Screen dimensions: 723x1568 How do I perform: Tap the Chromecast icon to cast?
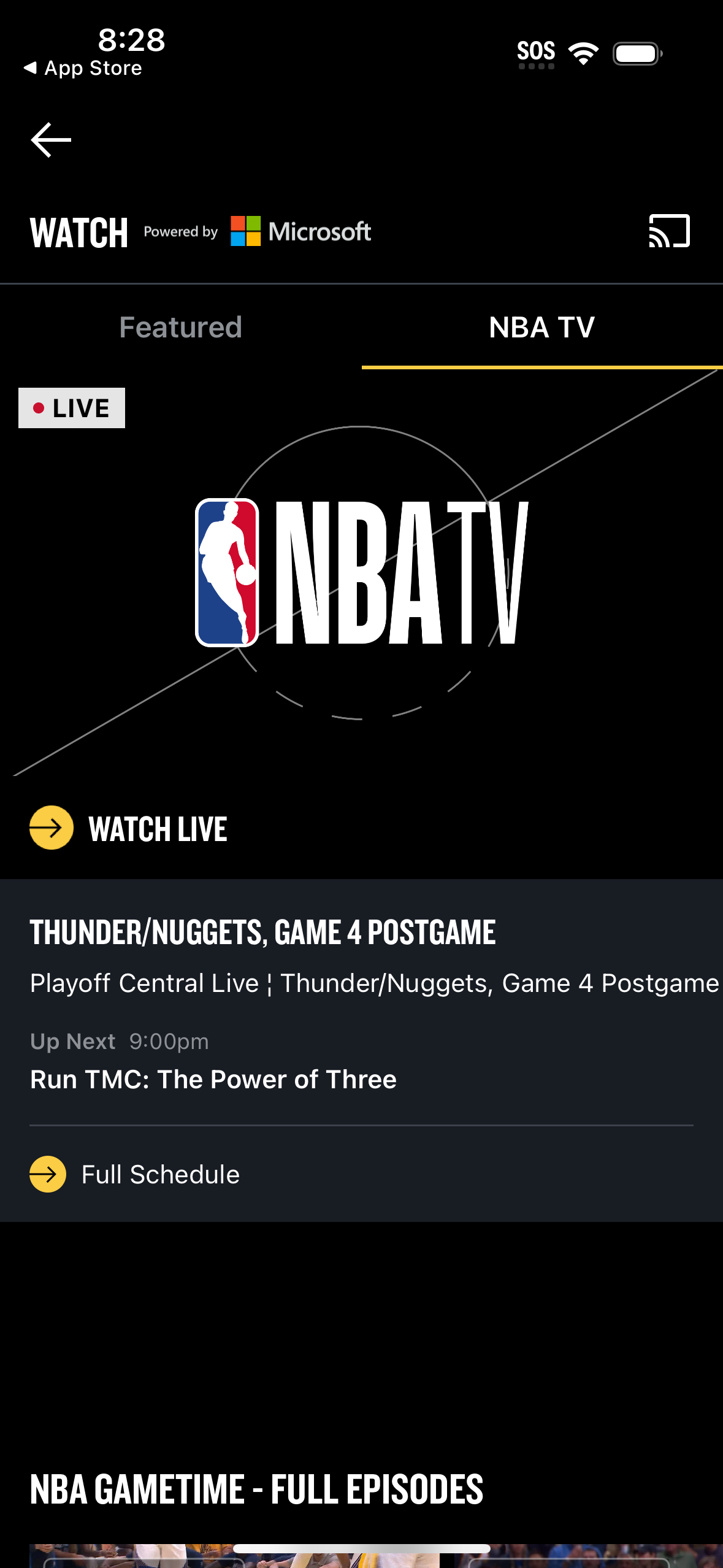coord(670,231)
